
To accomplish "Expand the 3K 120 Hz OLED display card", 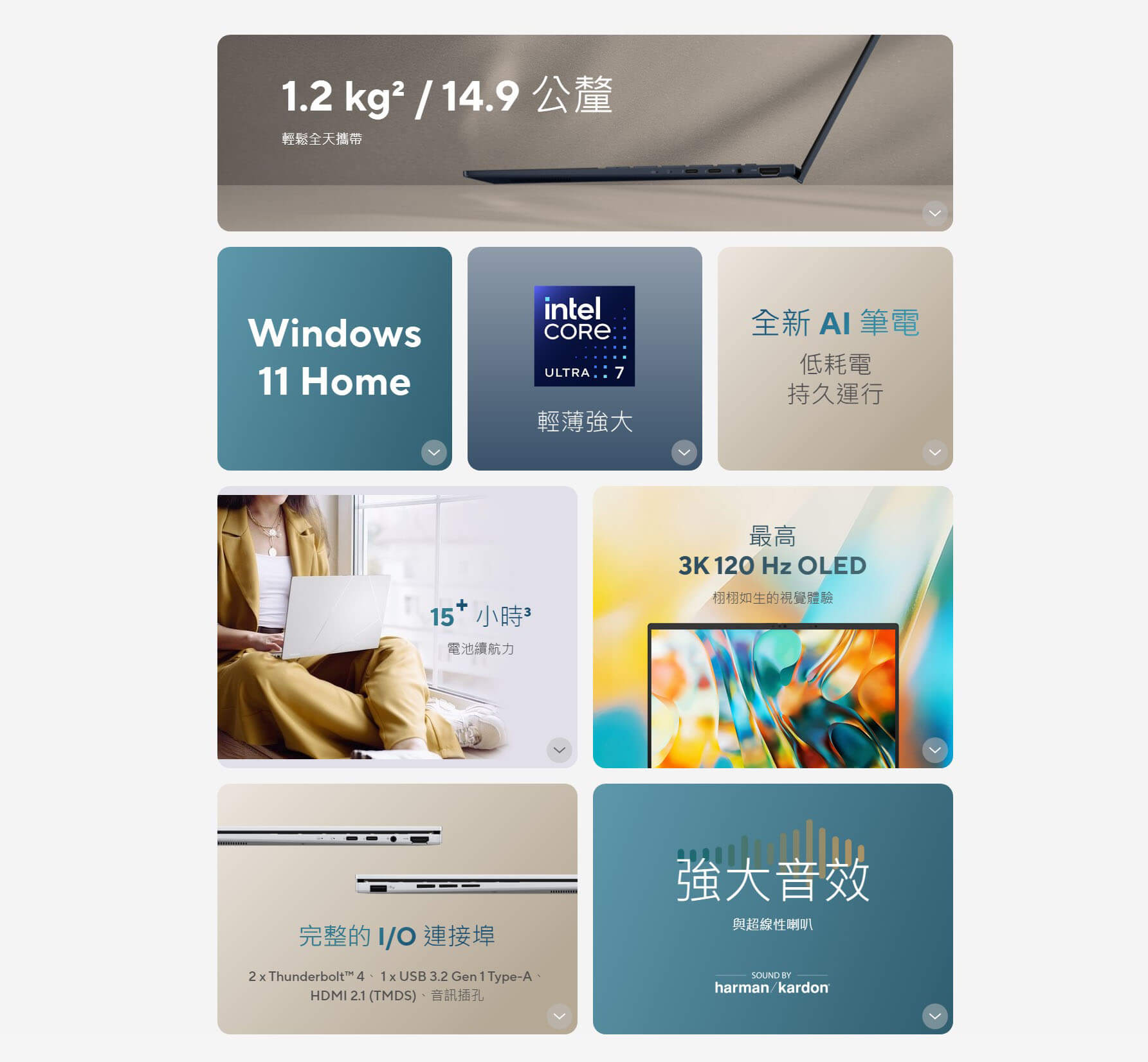I will [x=934, y=750].
